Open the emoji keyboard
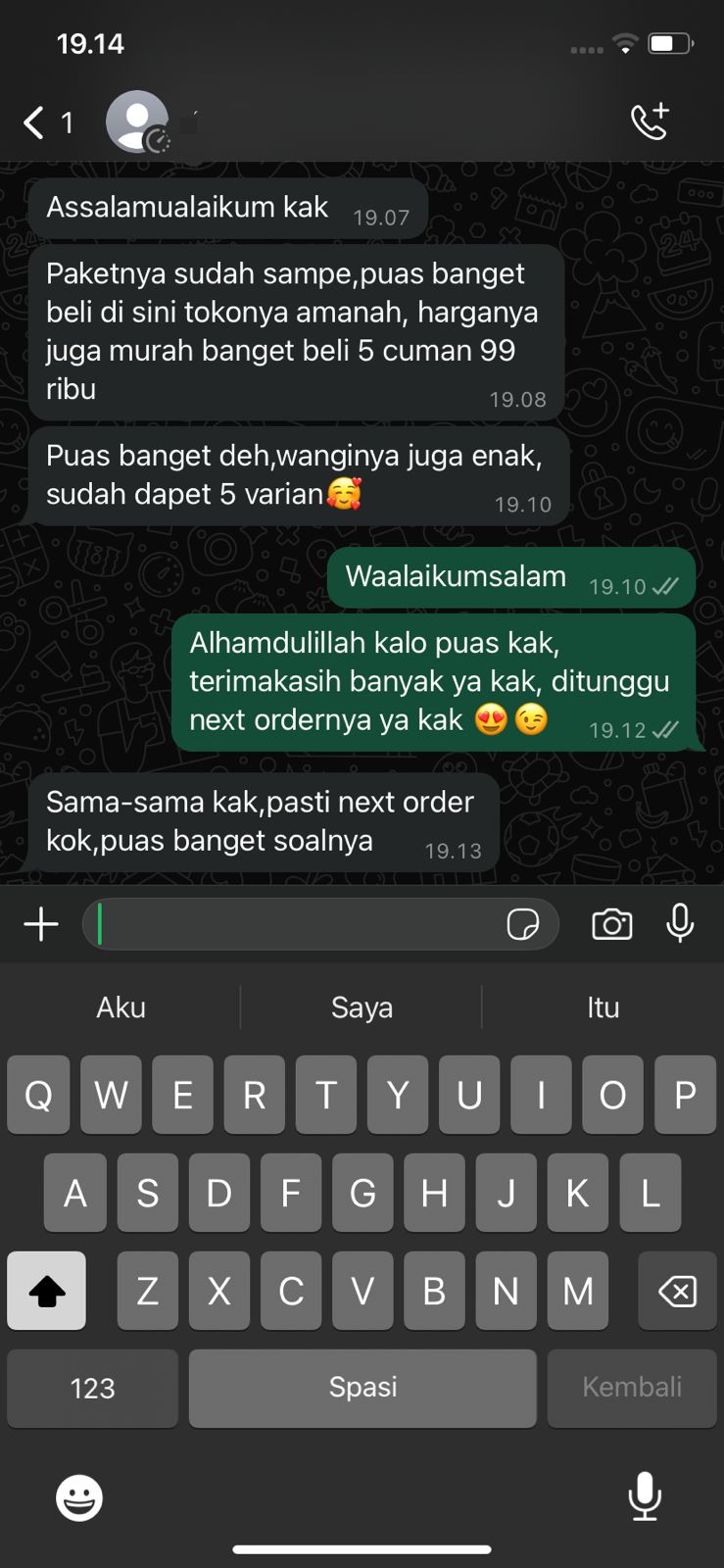Image resolution: width=724 pixels, height=1568 pixels. (79, 1497)
